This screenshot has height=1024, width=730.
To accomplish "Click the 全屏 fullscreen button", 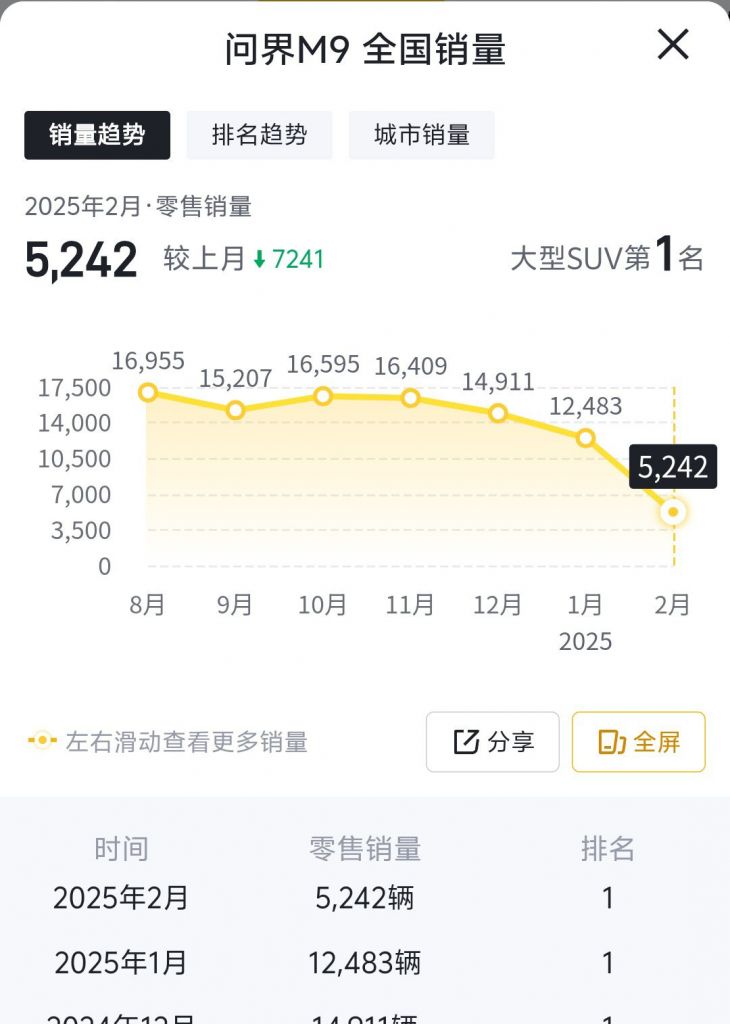I will [x=639, y=742].
